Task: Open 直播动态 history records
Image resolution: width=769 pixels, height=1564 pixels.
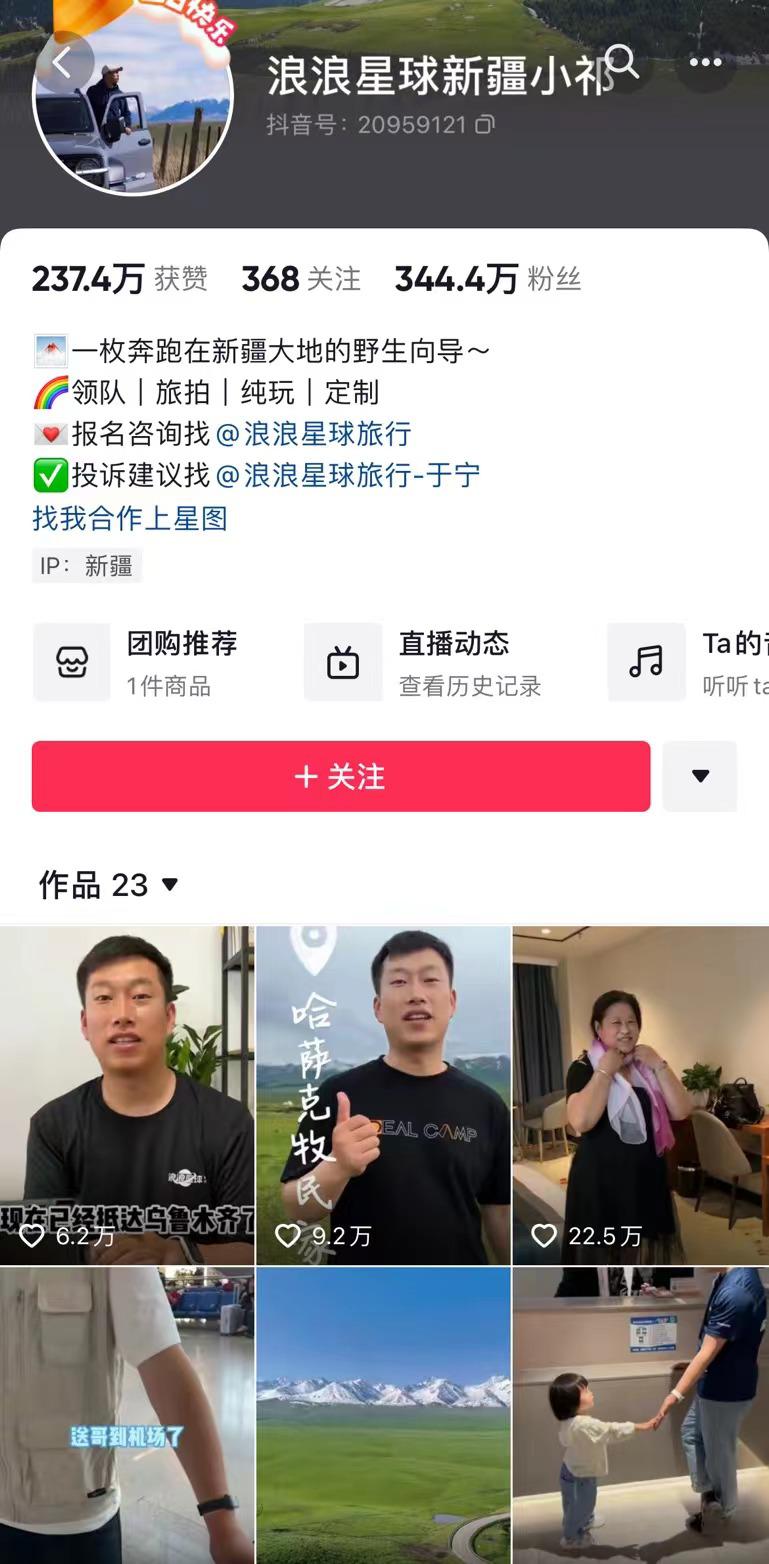Action: point(425,662)
